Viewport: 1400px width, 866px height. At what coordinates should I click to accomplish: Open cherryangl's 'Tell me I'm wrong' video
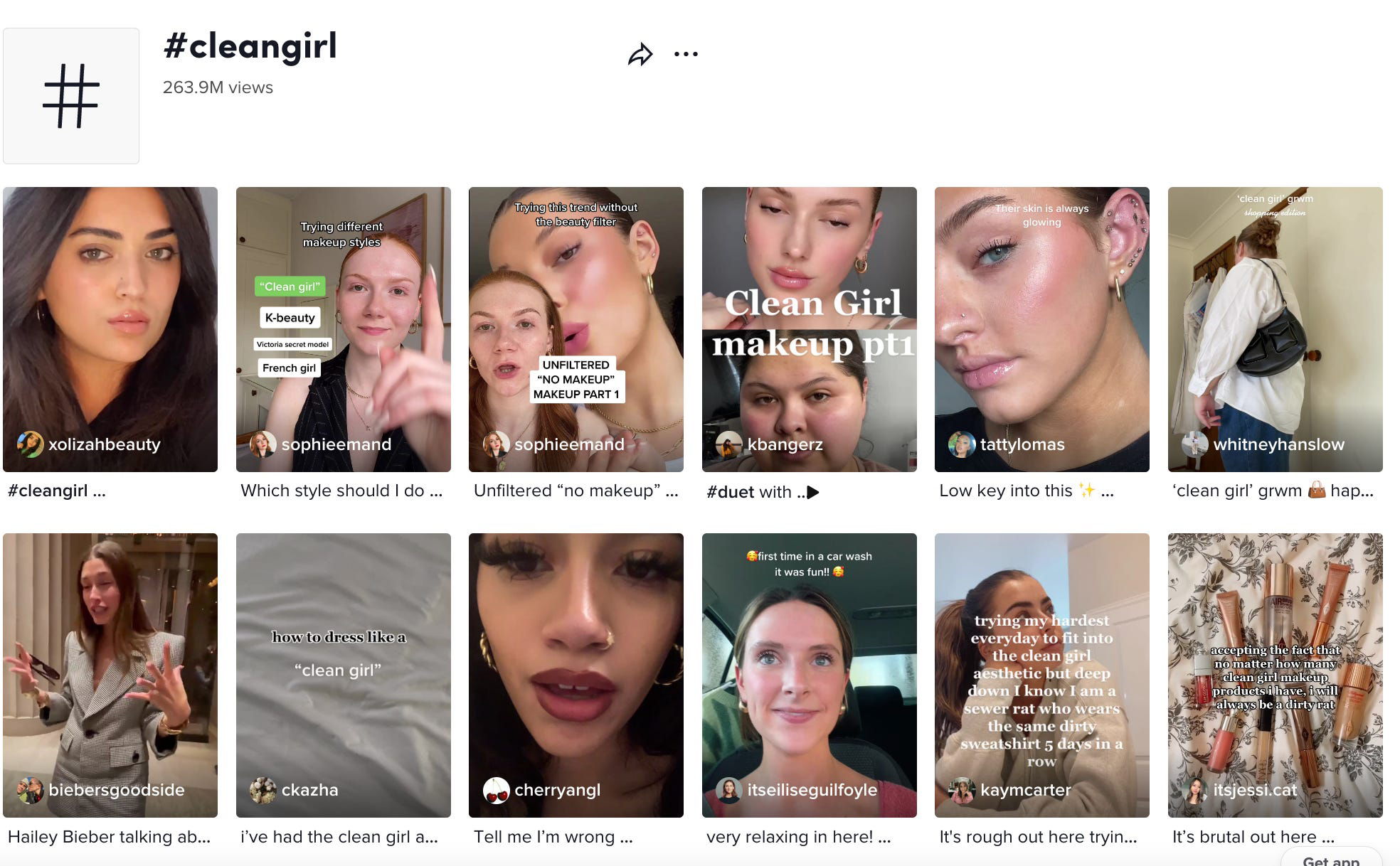pos(576,675)
